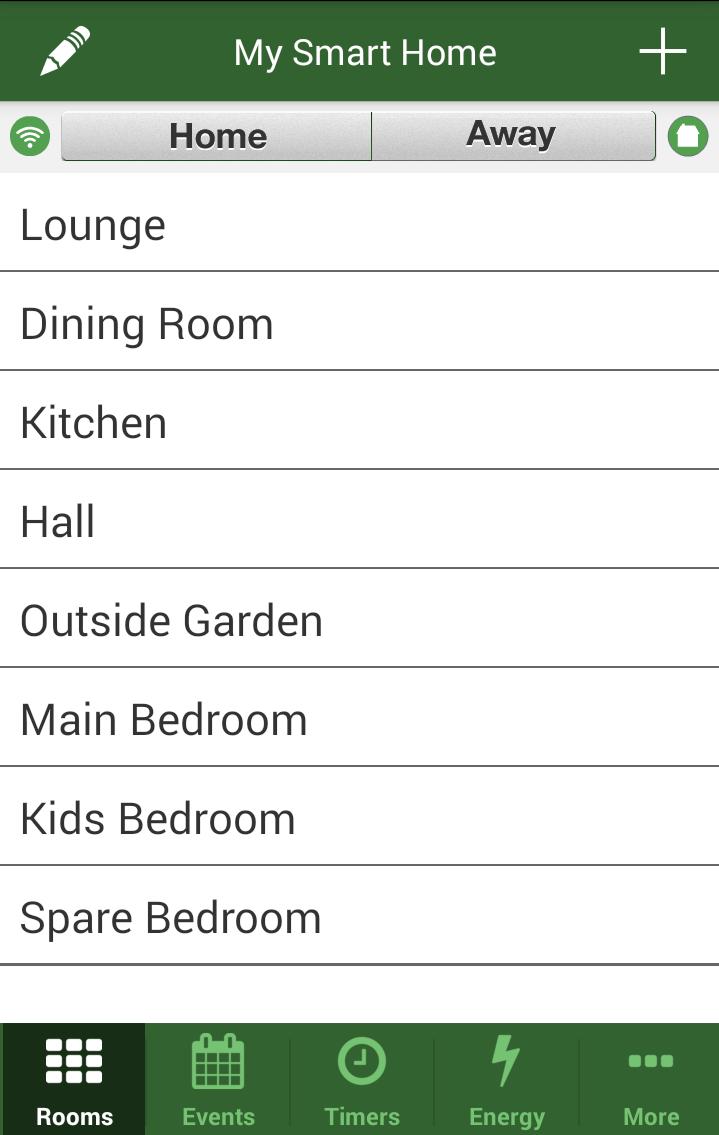Select the Rooms tab
The height and width of the screenshot is (1135, 719).
point(74,1080)
